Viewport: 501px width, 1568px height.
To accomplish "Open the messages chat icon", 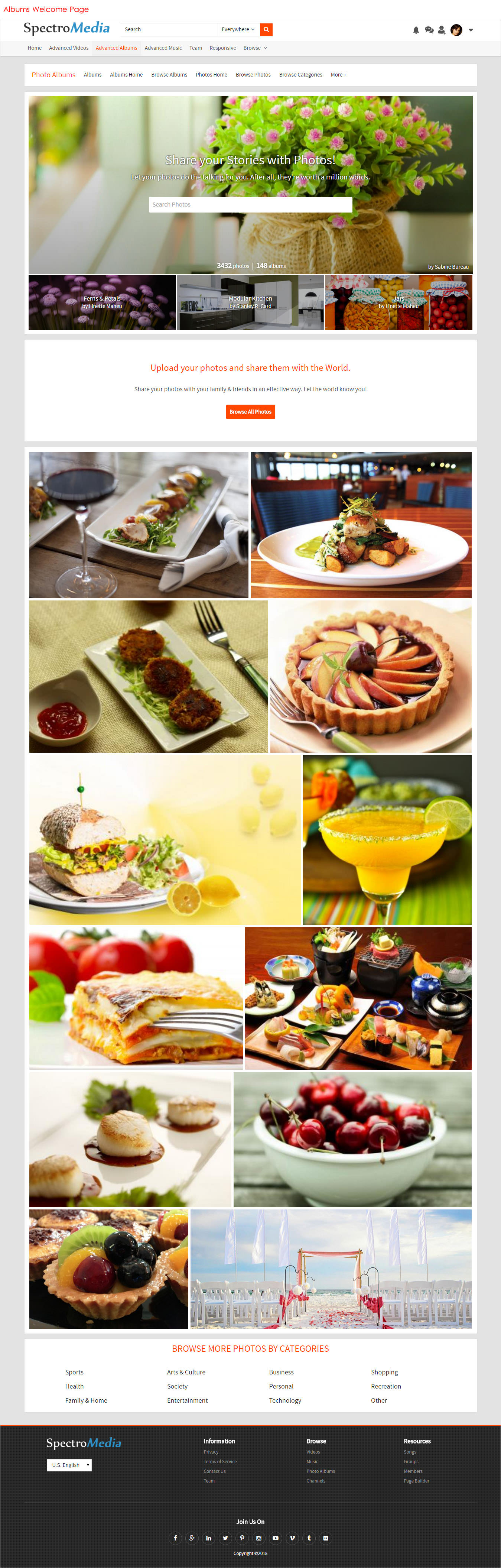I will tap(429, 30).
